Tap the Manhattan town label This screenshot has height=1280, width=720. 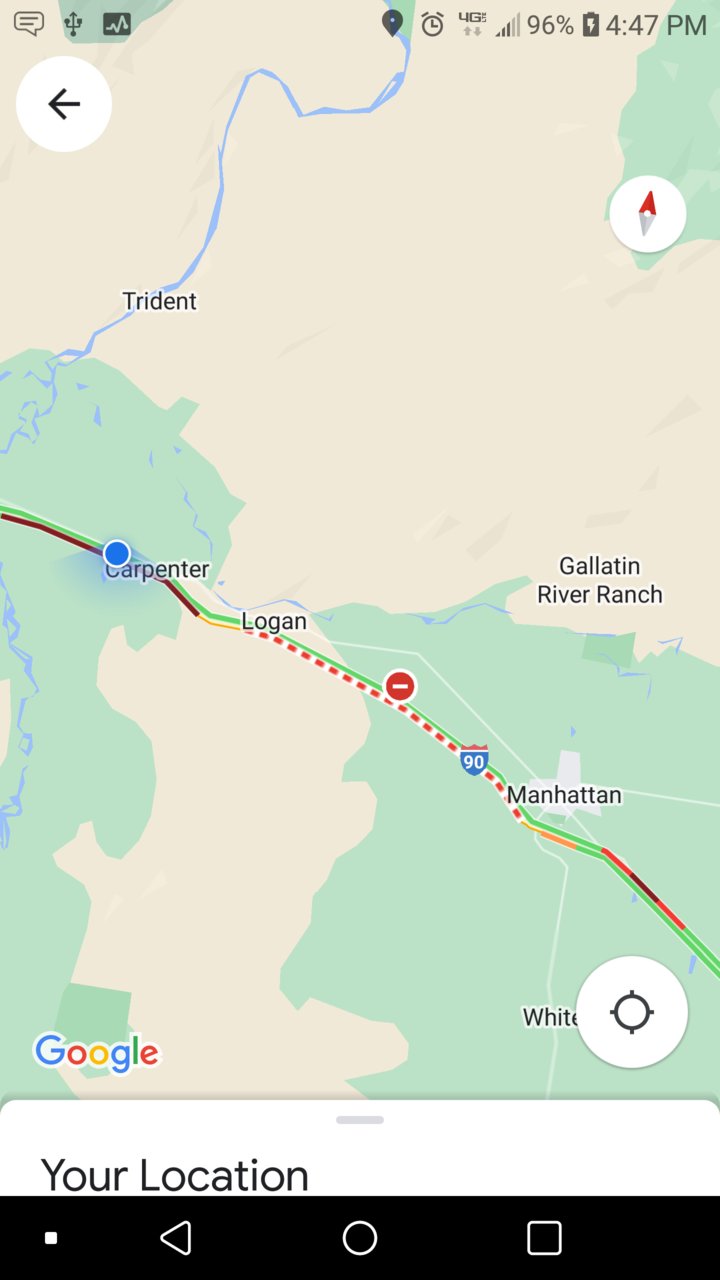click(x=564, y=795)
